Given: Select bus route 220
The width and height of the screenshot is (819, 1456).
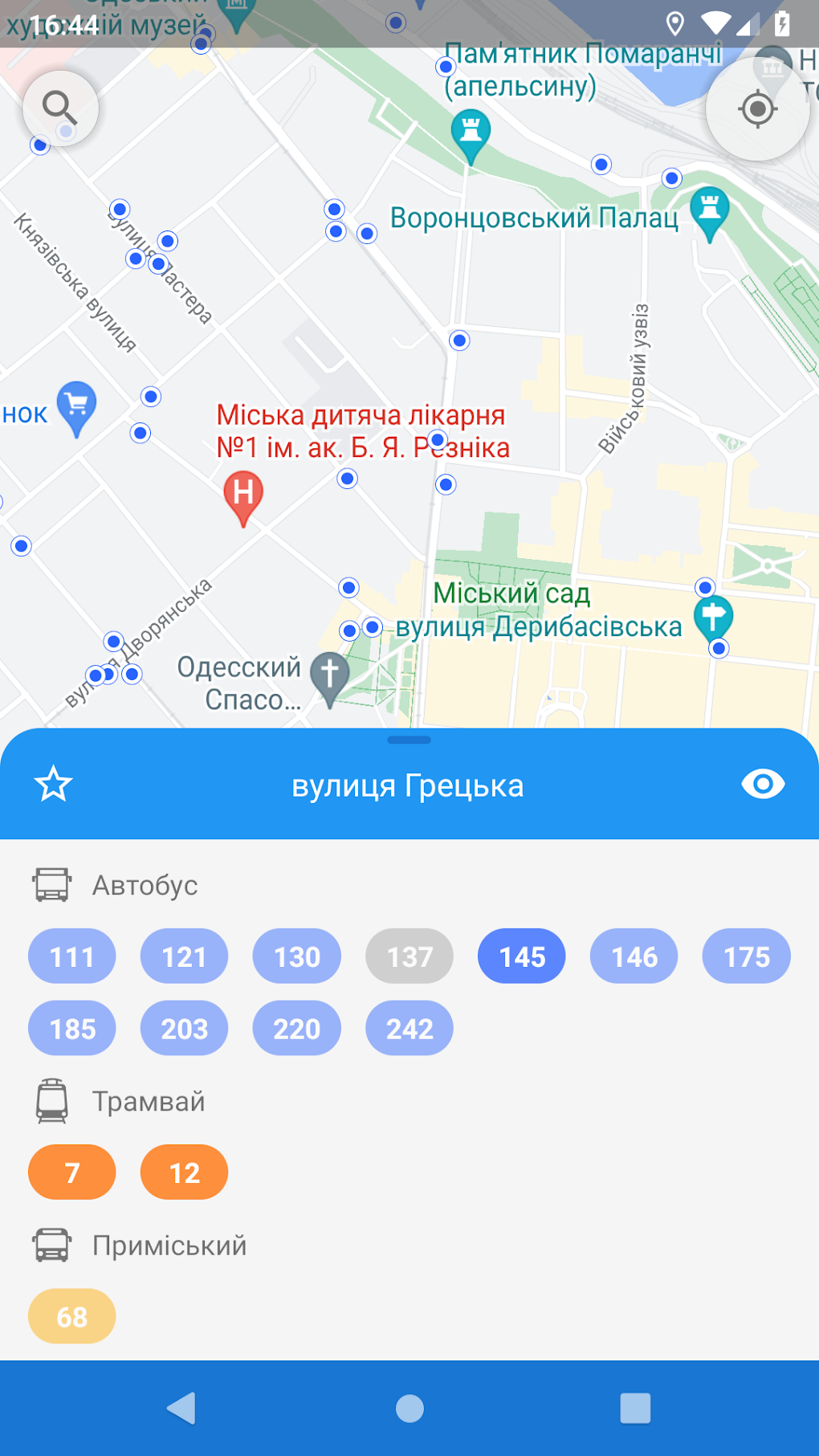Looking at the screenshot, I should click(297, 1028).
